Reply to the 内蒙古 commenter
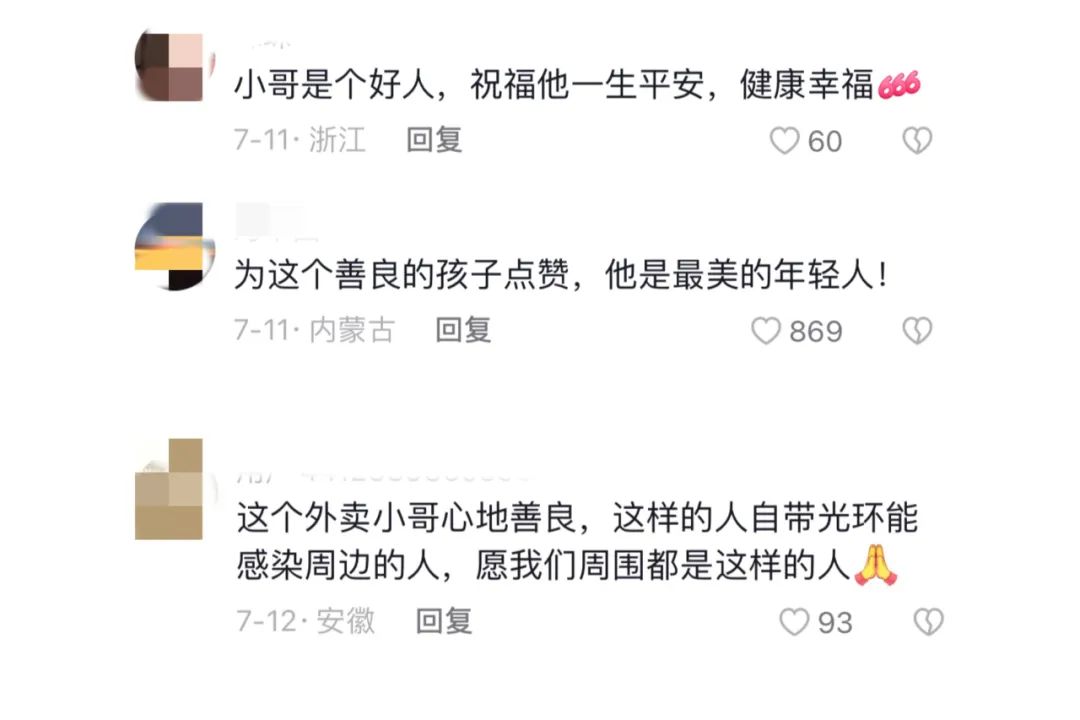The image size is (1080, 720). coord(463,330)
